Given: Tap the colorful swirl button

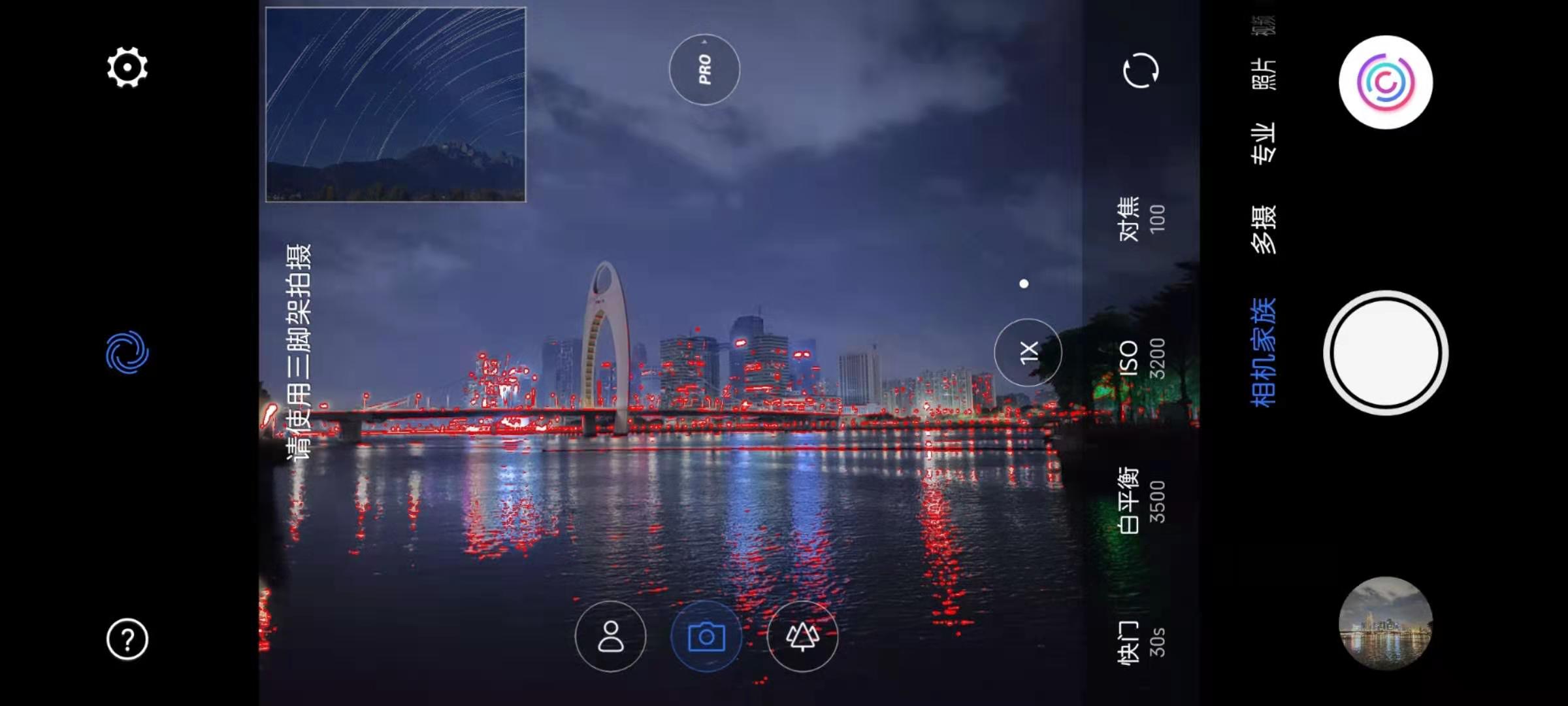Looking at the screenshot, I should tap(1385, 82).
